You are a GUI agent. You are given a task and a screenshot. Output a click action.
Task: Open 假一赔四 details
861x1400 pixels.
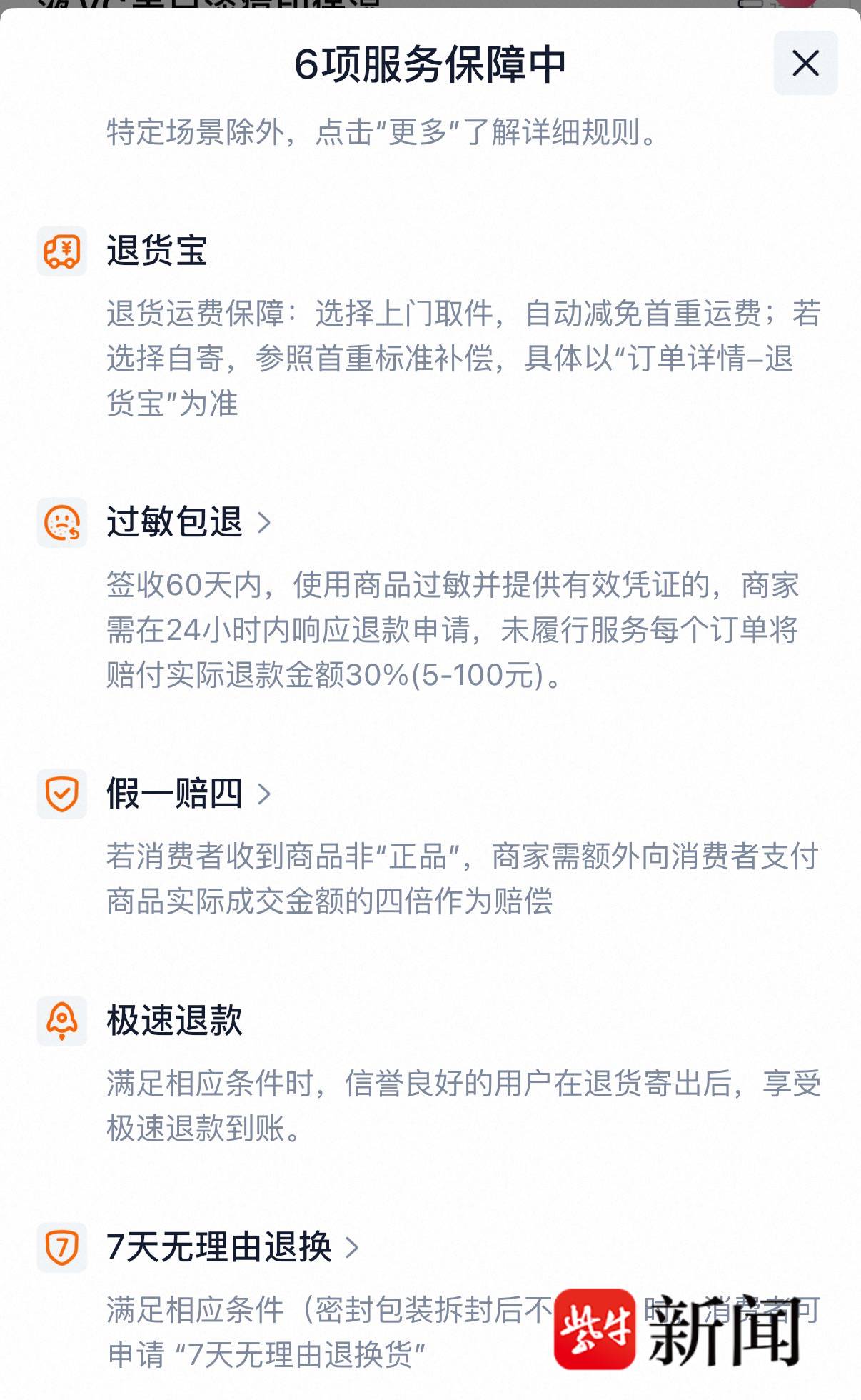[188, 794]
